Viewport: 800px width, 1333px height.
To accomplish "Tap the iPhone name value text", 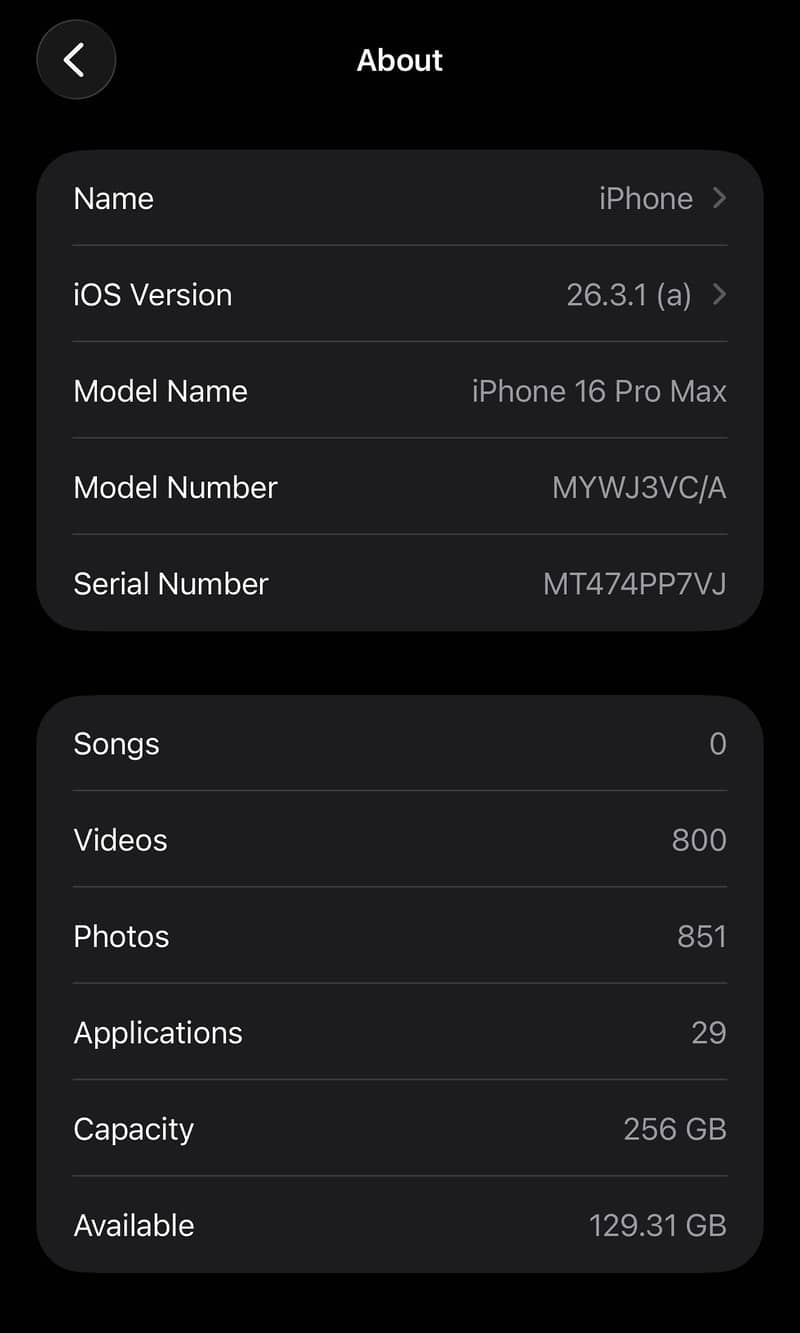I will point(645,199).
